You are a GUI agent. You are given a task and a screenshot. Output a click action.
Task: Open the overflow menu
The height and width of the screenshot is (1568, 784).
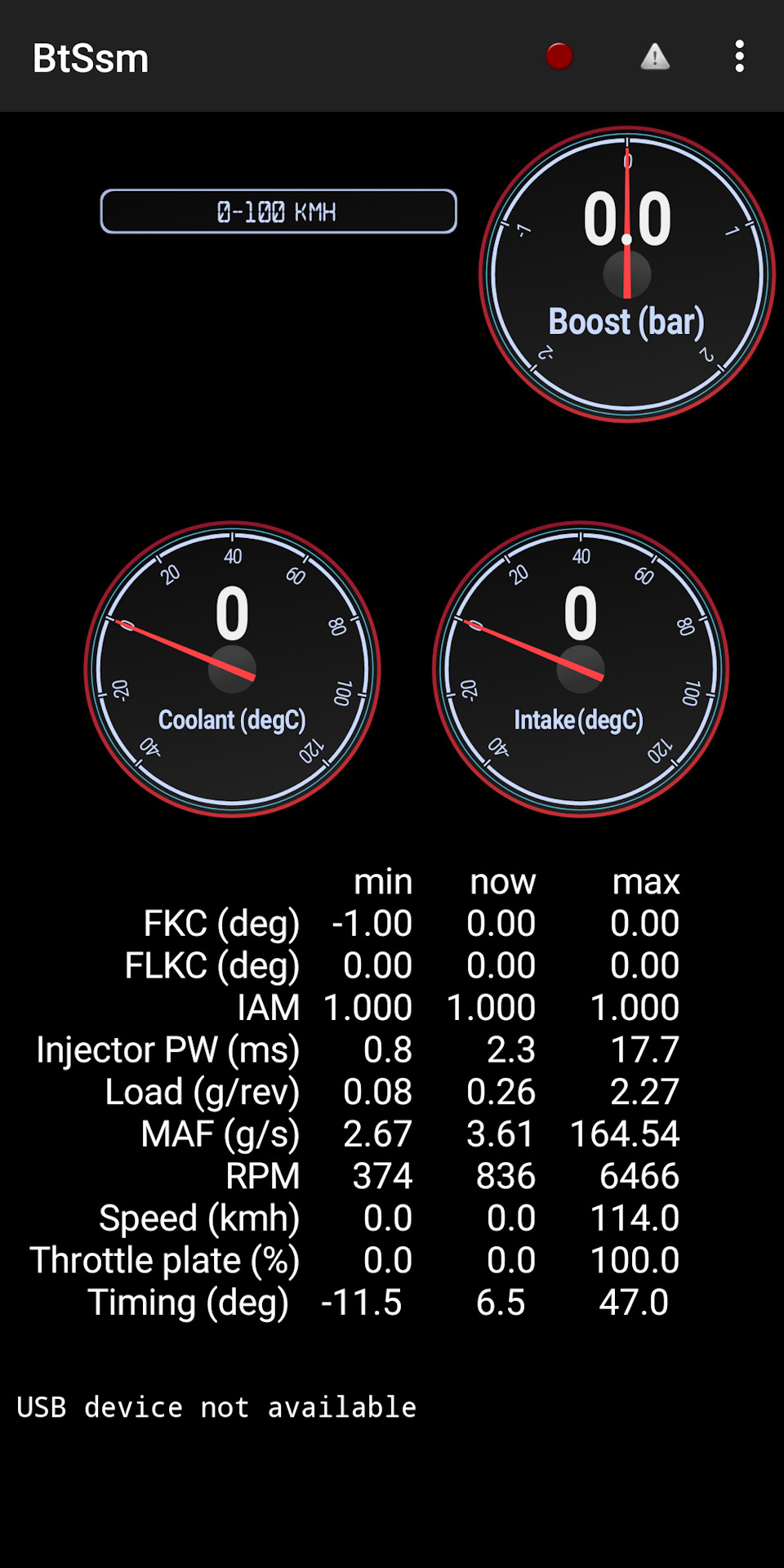(739, 56)
